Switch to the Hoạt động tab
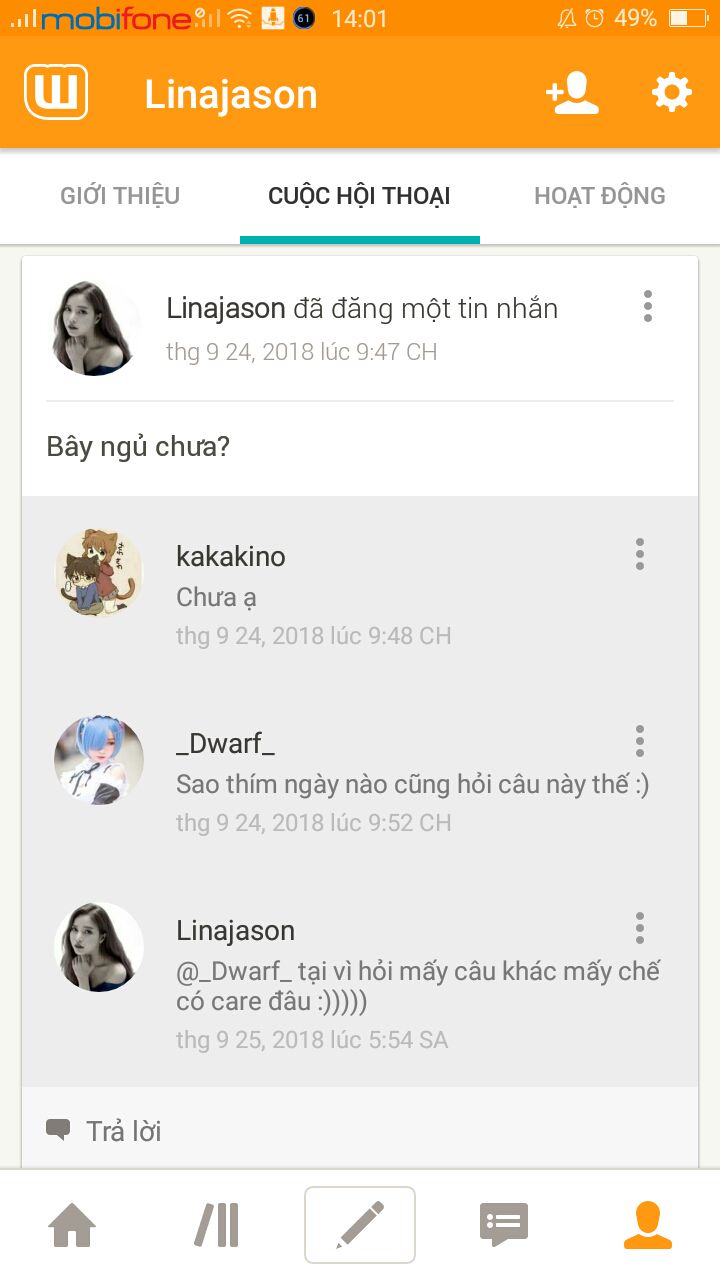This screenshot has width=720, height=1280. click(x=599, y=196)
